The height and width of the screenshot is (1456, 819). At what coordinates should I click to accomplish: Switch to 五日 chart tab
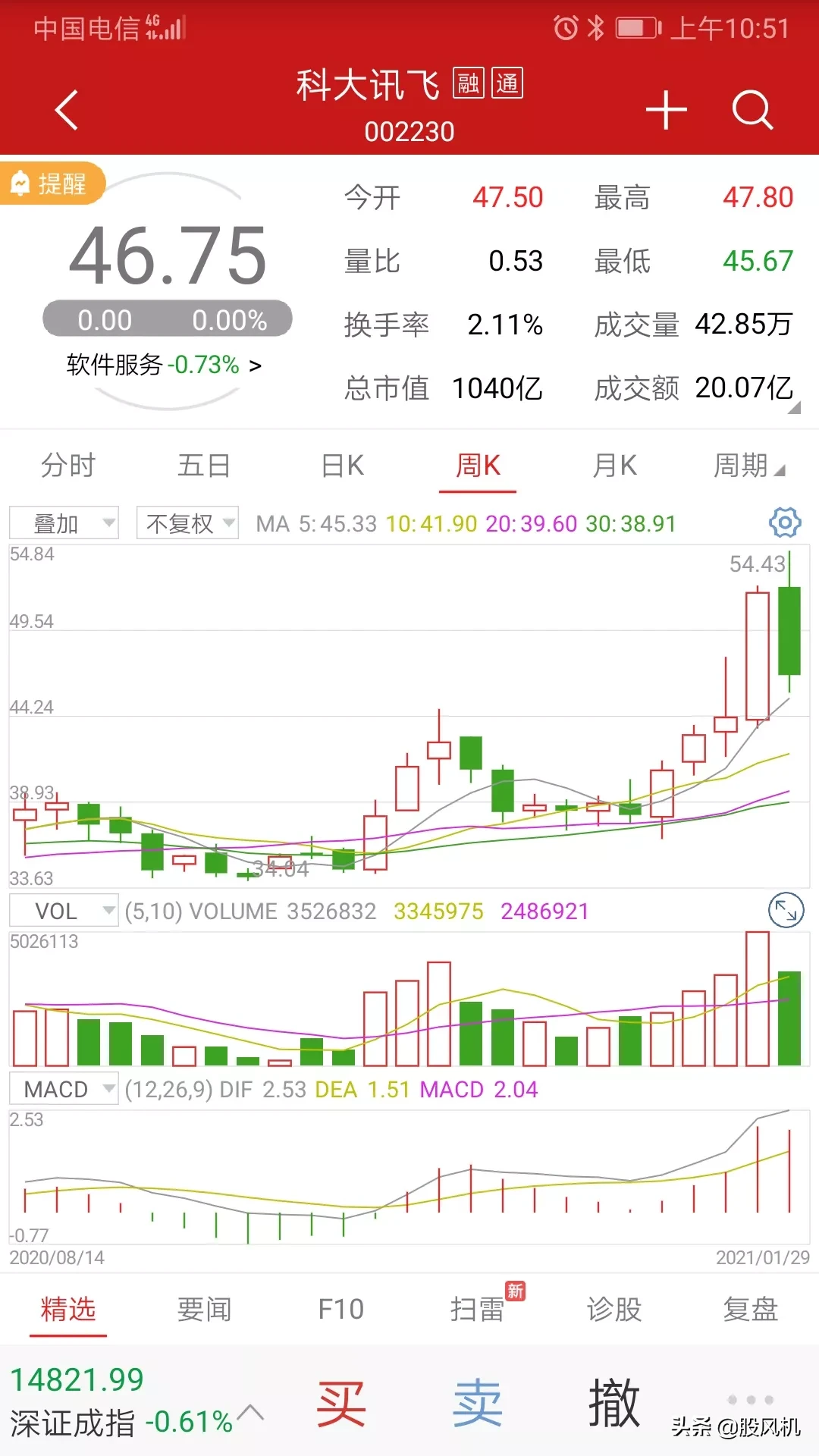[x=204, y=466]
